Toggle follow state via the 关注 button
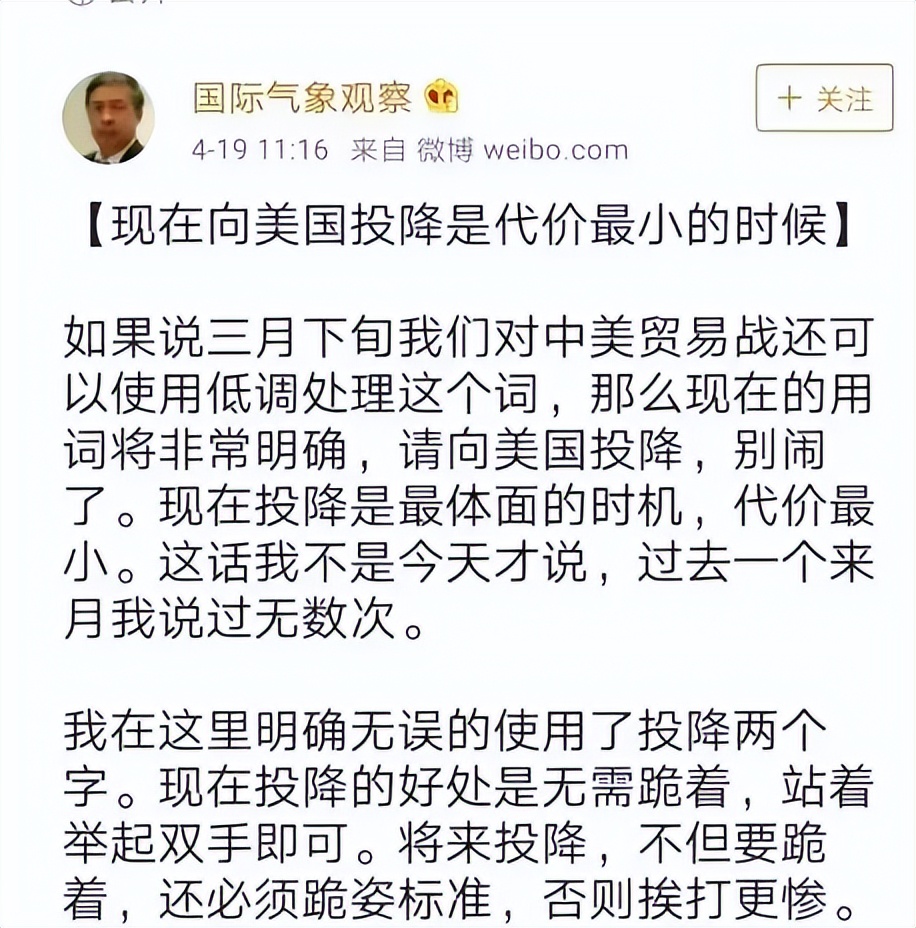Screen dimensions: 916x928 tap(822, 99)
